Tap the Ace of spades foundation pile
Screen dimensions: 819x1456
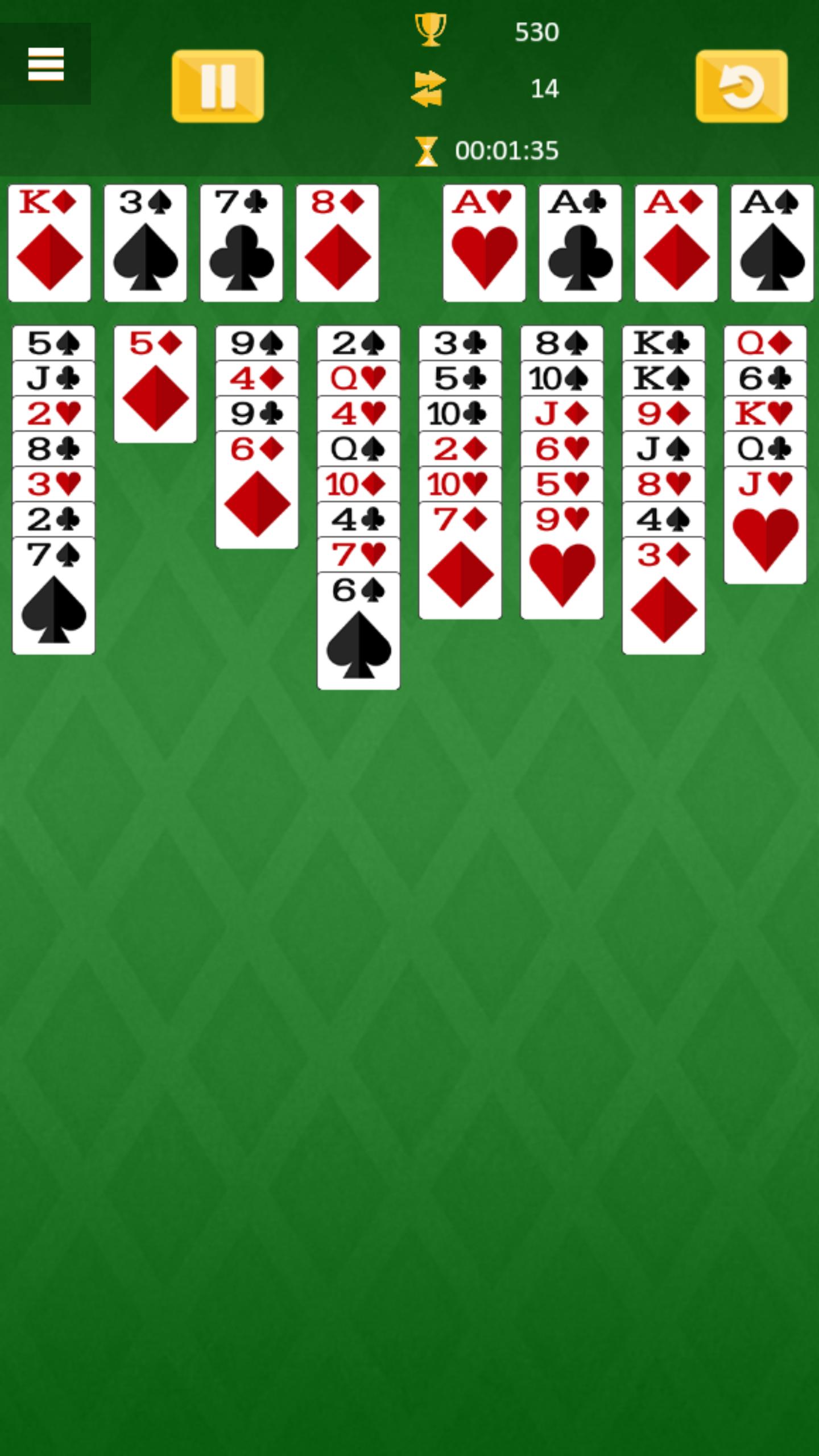(x=772, y=243)
